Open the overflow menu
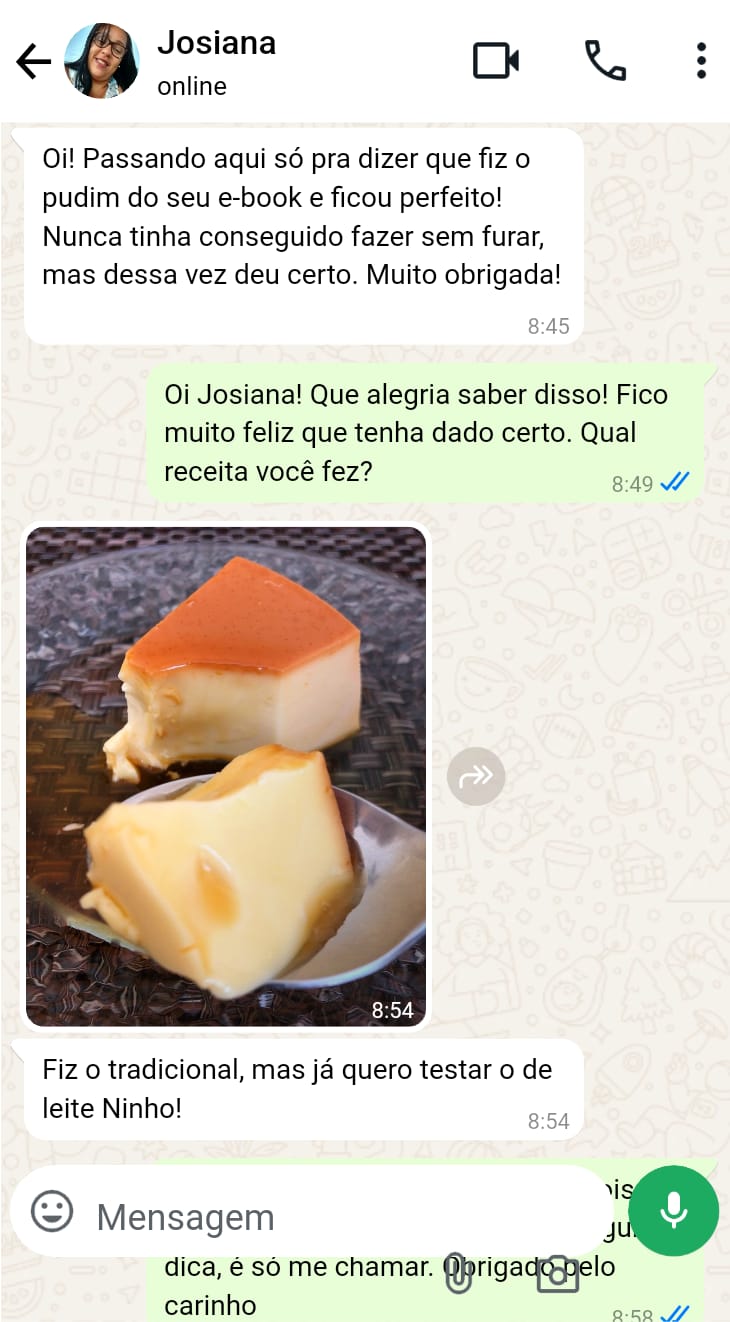The image size is (730, 1322). (x=701, y=61)
